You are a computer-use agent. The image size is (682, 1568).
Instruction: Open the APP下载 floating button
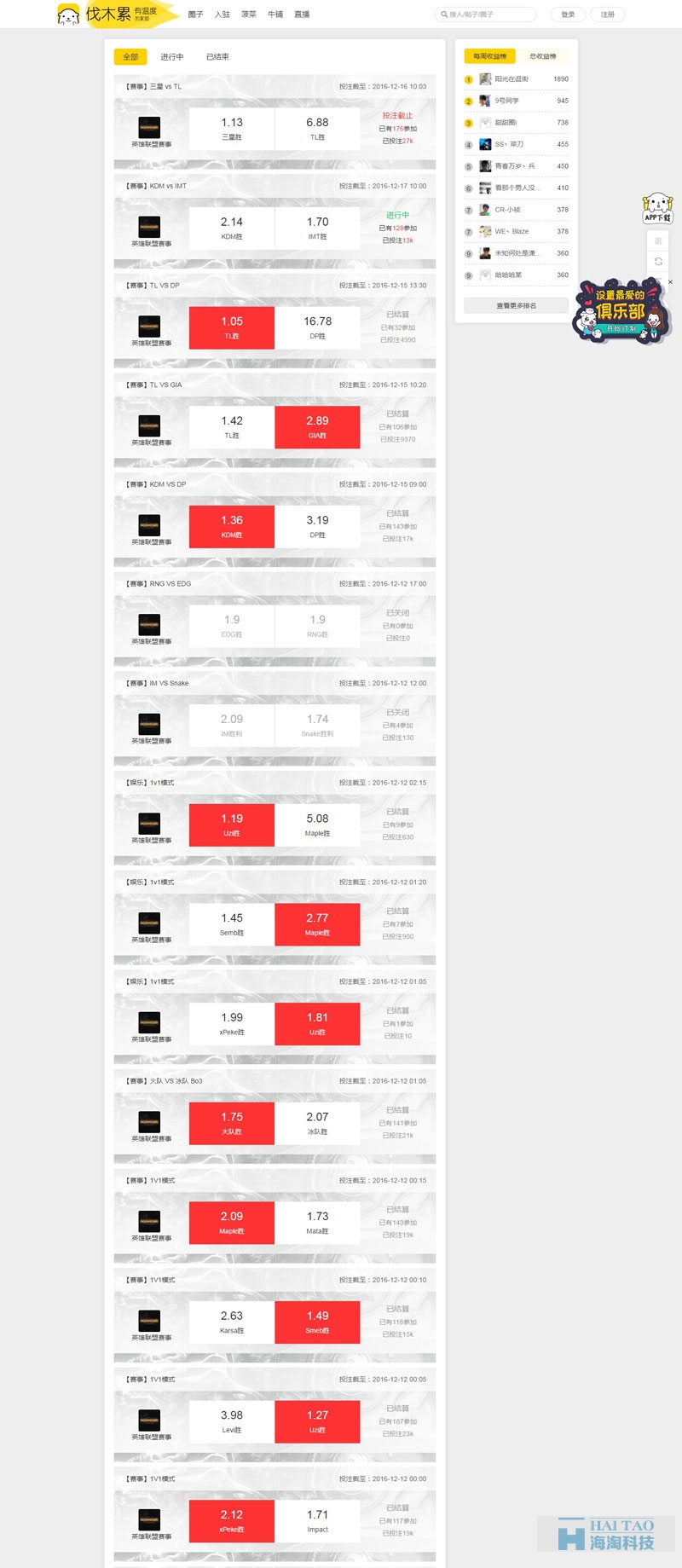click(x=657, y=209)
